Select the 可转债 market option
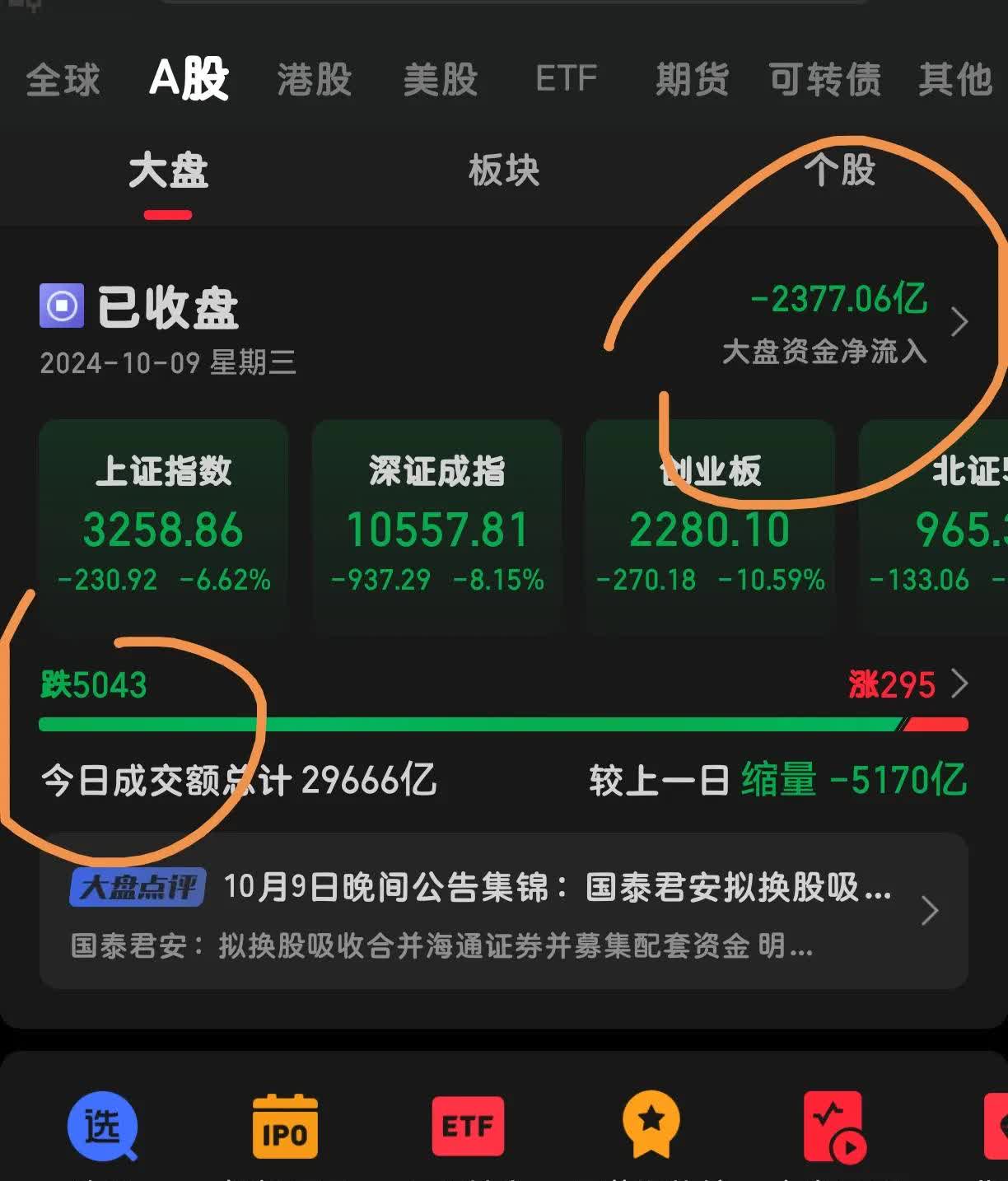The height and width of the screenshot is (1181, 1008). (824, 80)
